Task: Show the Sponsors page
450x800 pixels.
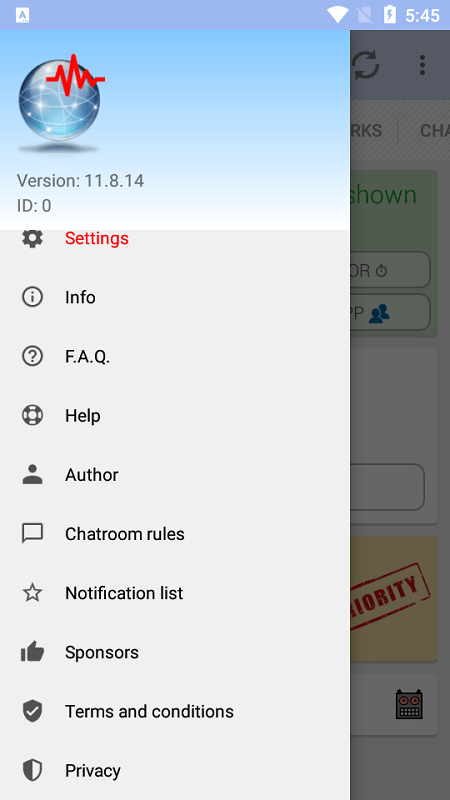Action: [x=175, y=652]
